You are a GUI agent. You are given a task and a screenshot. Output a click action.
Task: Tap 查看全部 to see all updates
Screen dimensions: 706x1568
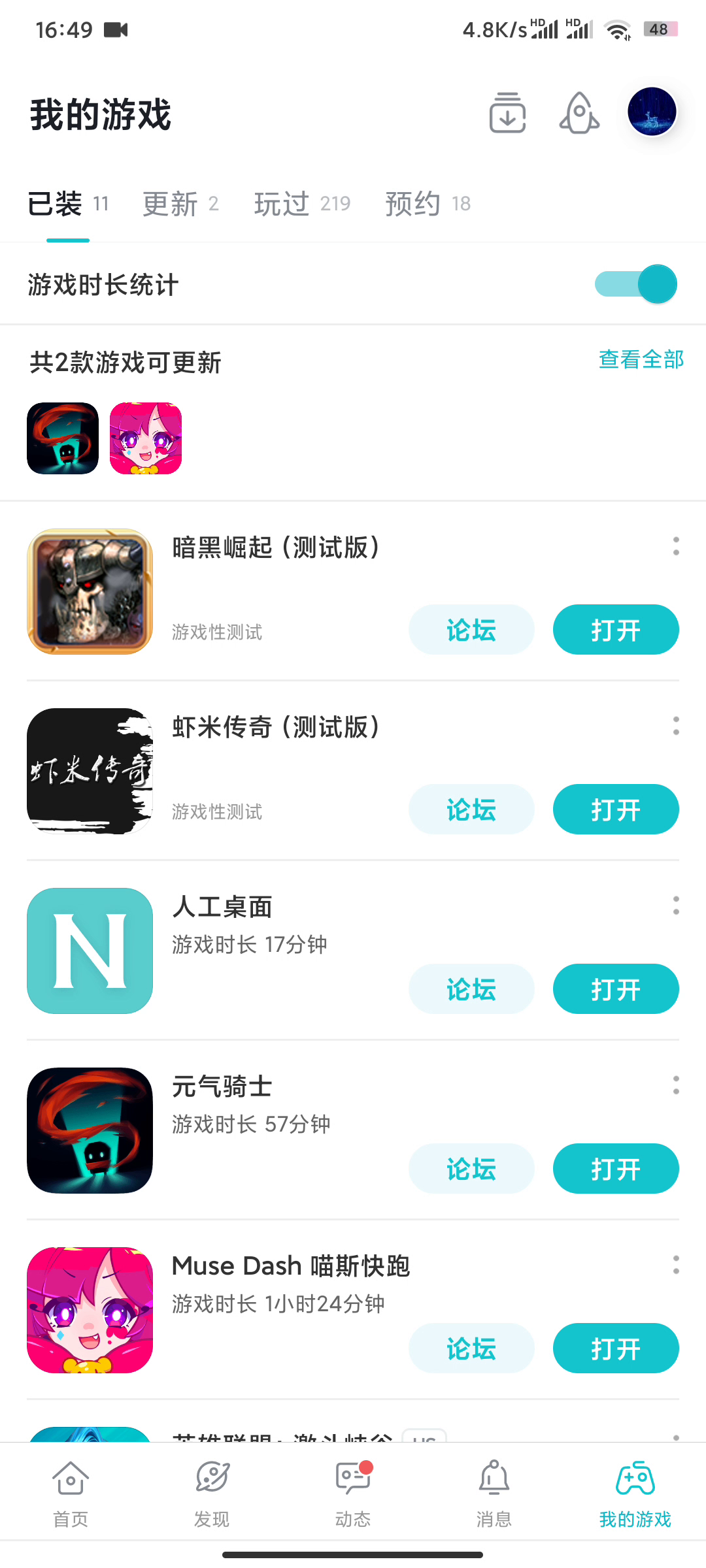641,359
